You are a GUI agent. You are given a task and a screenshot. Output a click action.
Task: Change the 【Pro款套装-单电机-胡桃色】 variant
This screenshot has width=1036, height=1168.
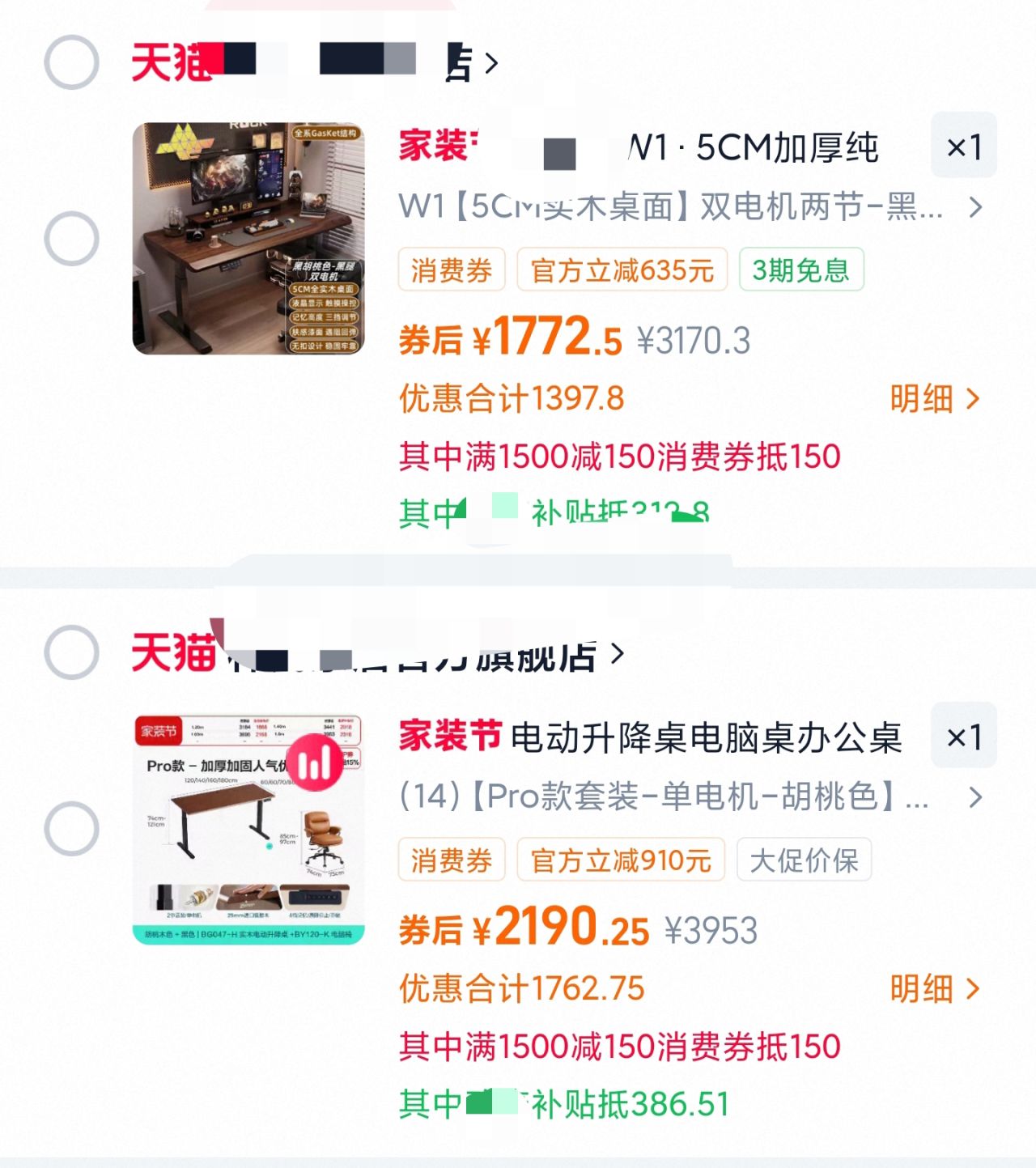click(688, 797)
